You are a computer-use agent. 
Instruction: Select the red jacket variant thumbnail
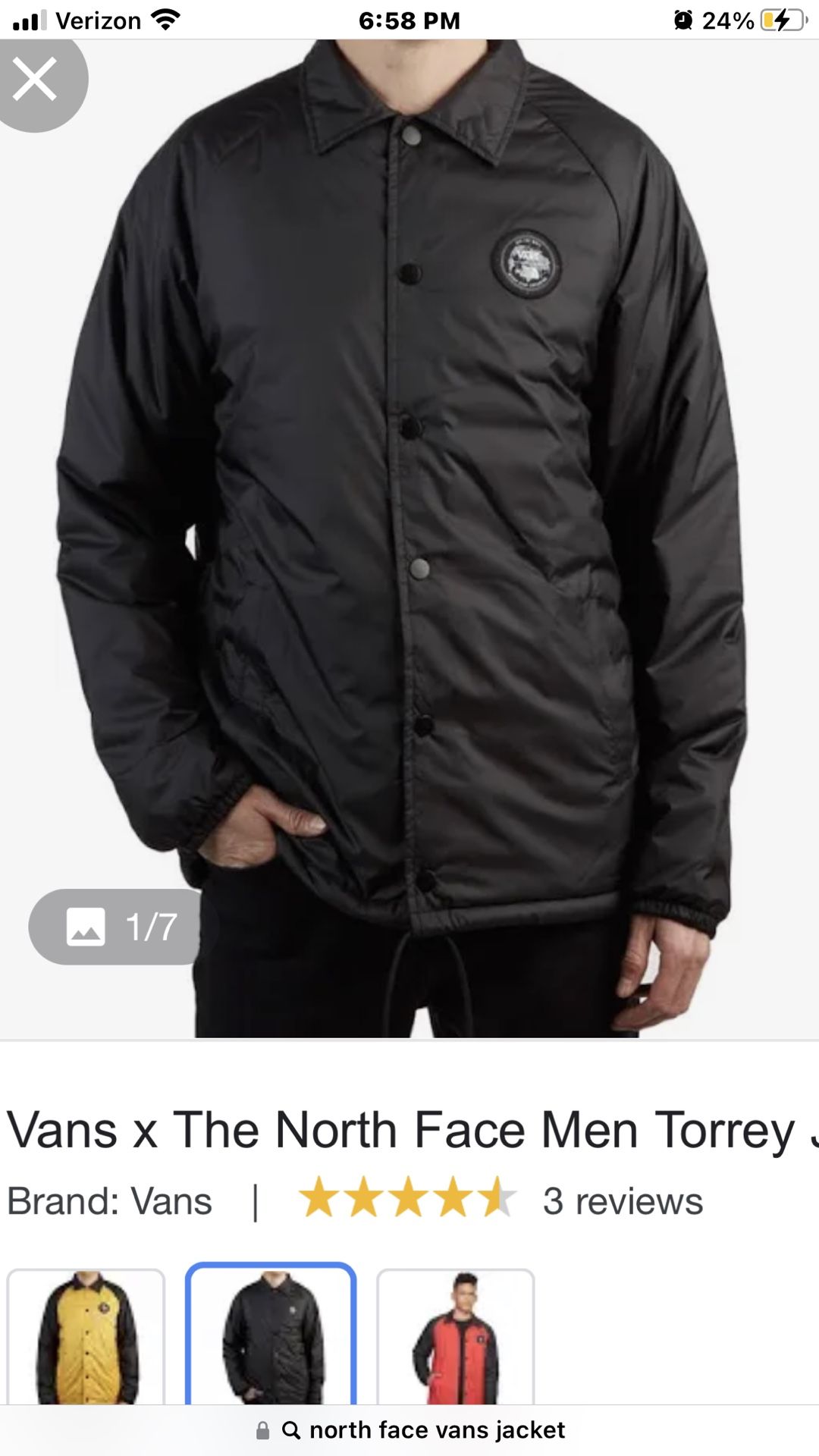(x=456, y=1338)
